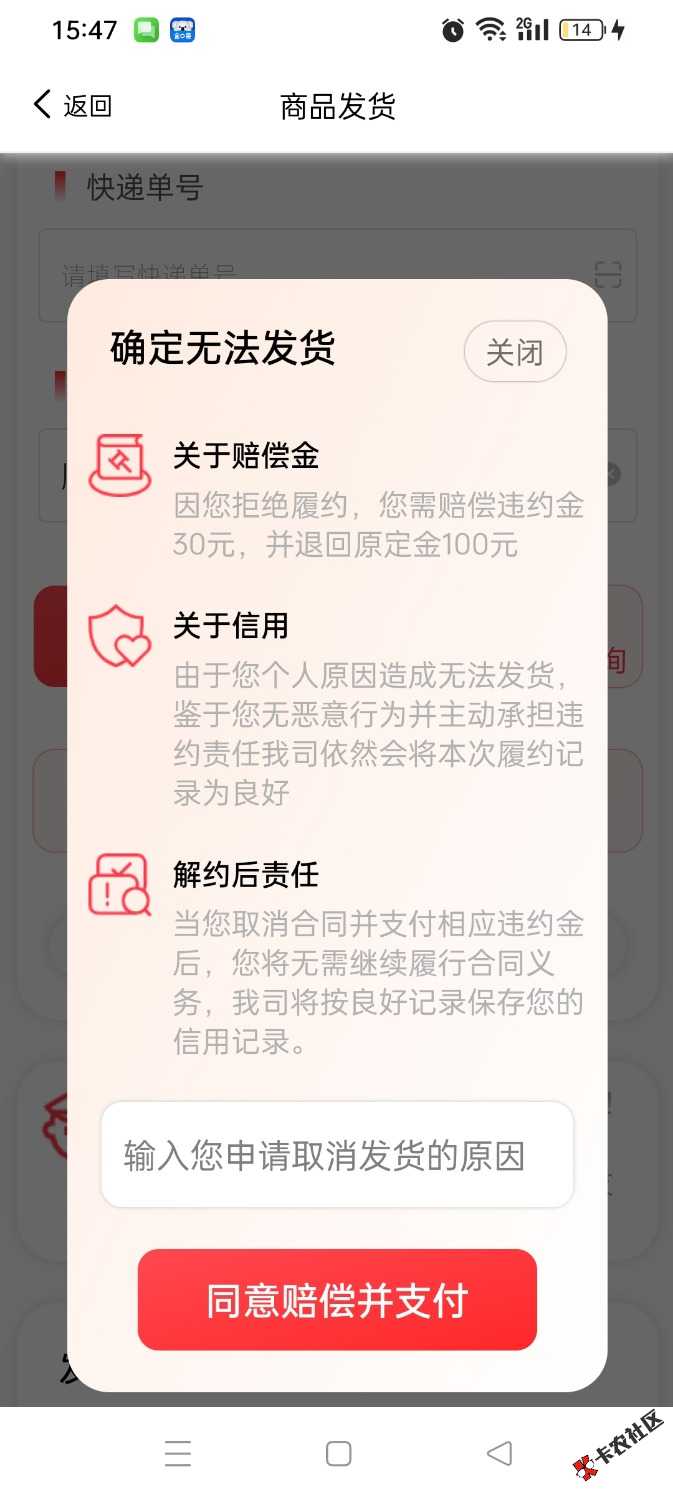673x1500 pixels.
Task: Tap the 同意赔偿并支付 button
Action: tap(337, 1300)
